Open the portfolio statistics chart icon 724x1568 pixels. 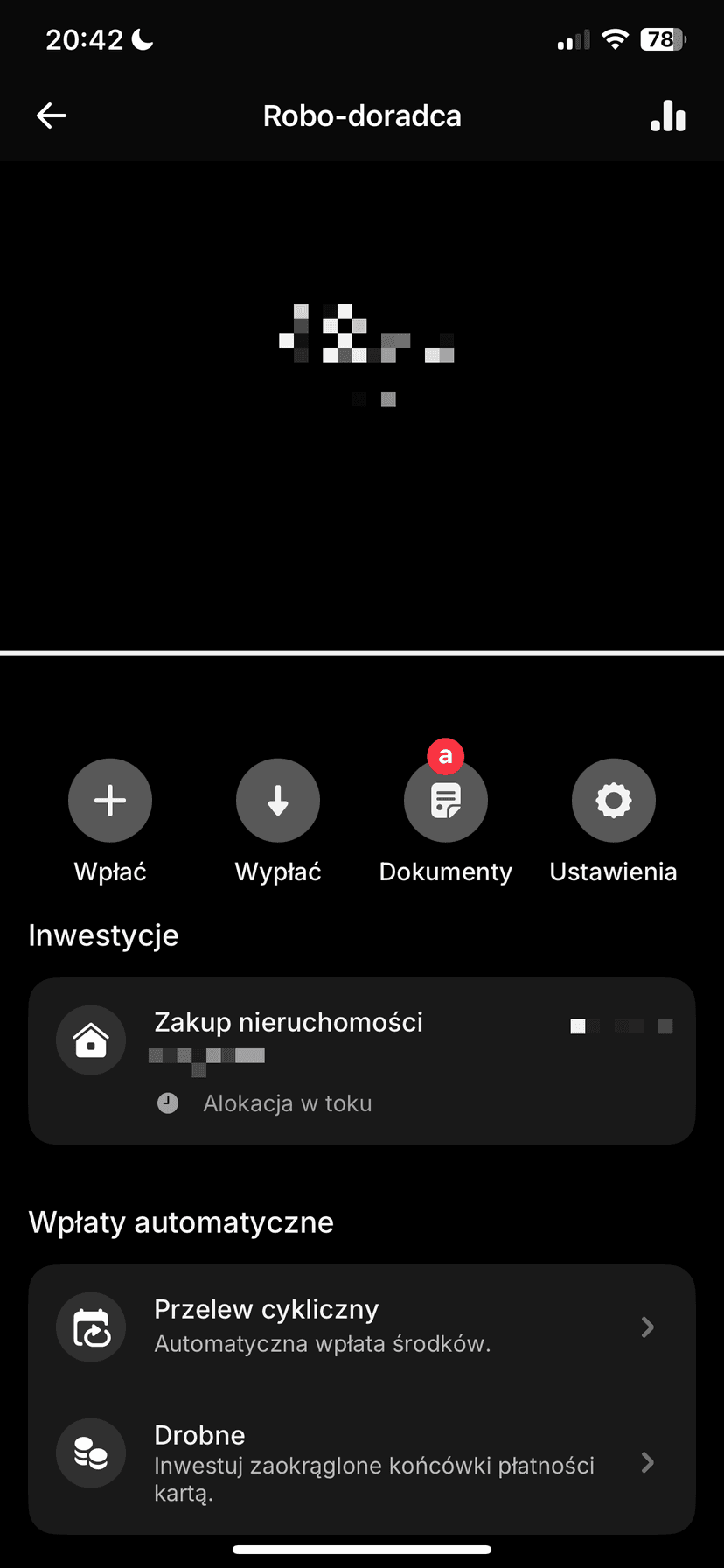click(668, 115)
